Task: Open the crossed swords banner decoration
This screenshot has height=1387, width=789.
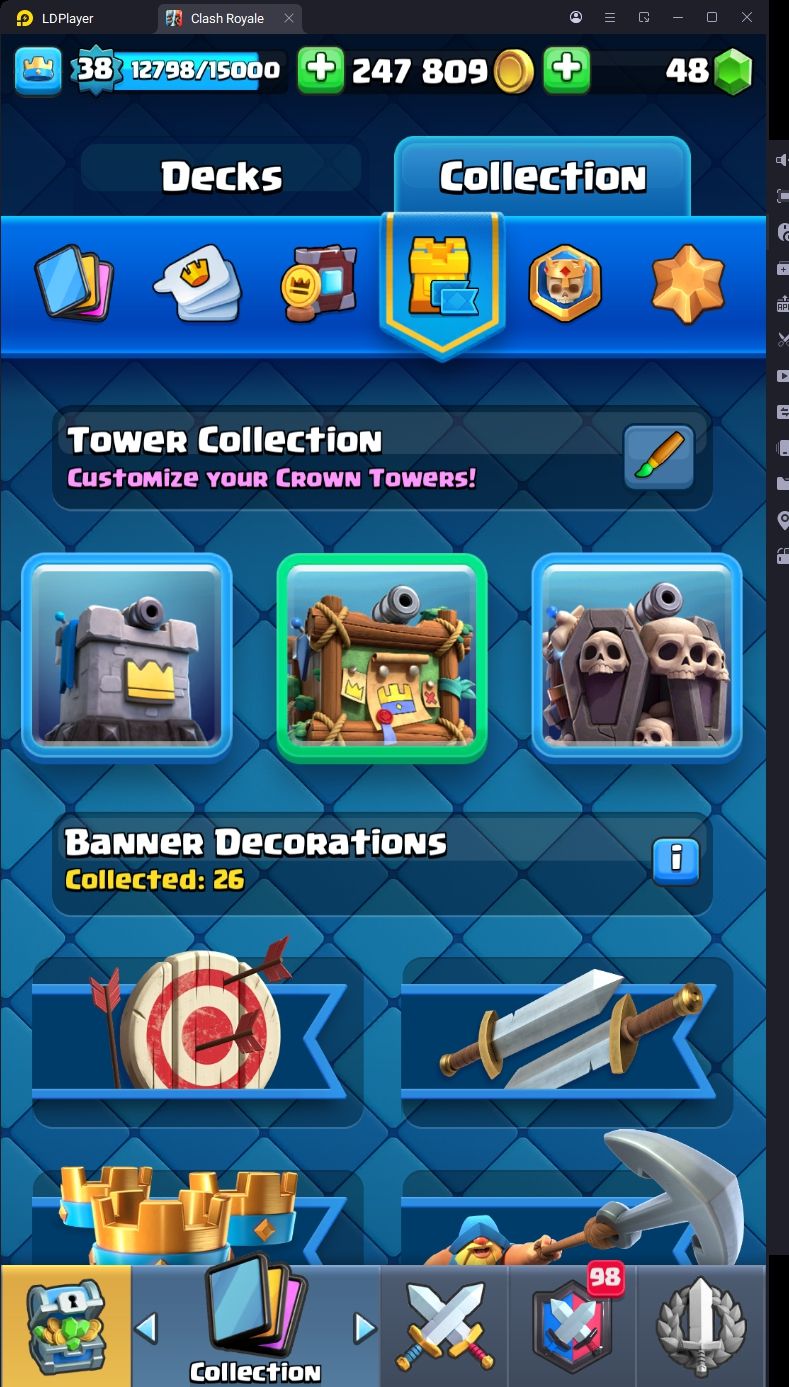Action: click(x=567, y=1027)
